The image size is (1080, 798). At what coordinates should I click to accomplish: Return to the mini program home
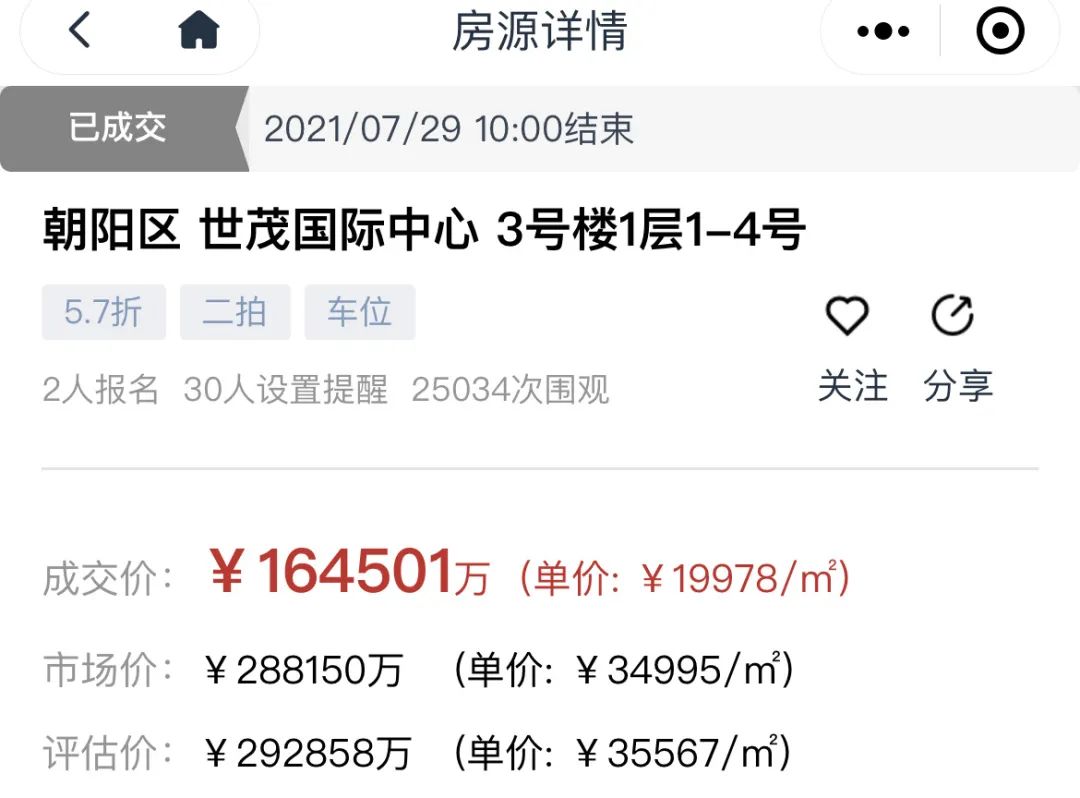(198, 31)
